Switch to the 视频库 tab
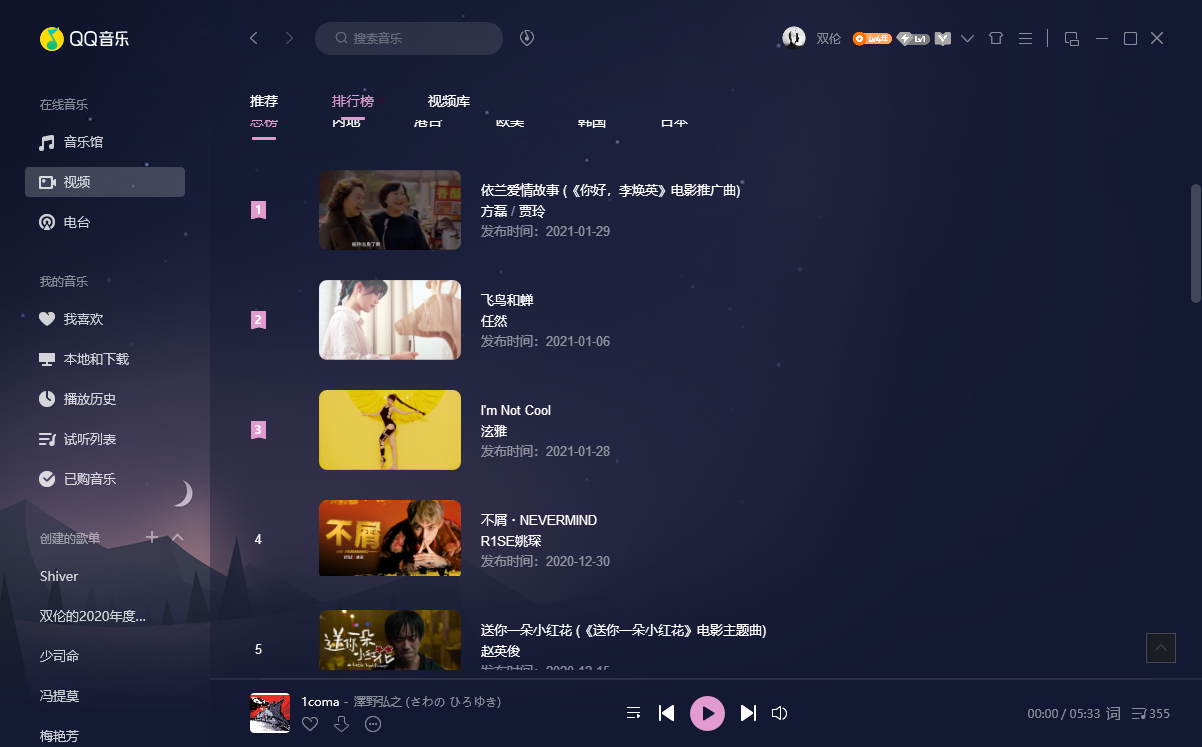This screenshot has height=747, width=1202. tap(449, 101)
